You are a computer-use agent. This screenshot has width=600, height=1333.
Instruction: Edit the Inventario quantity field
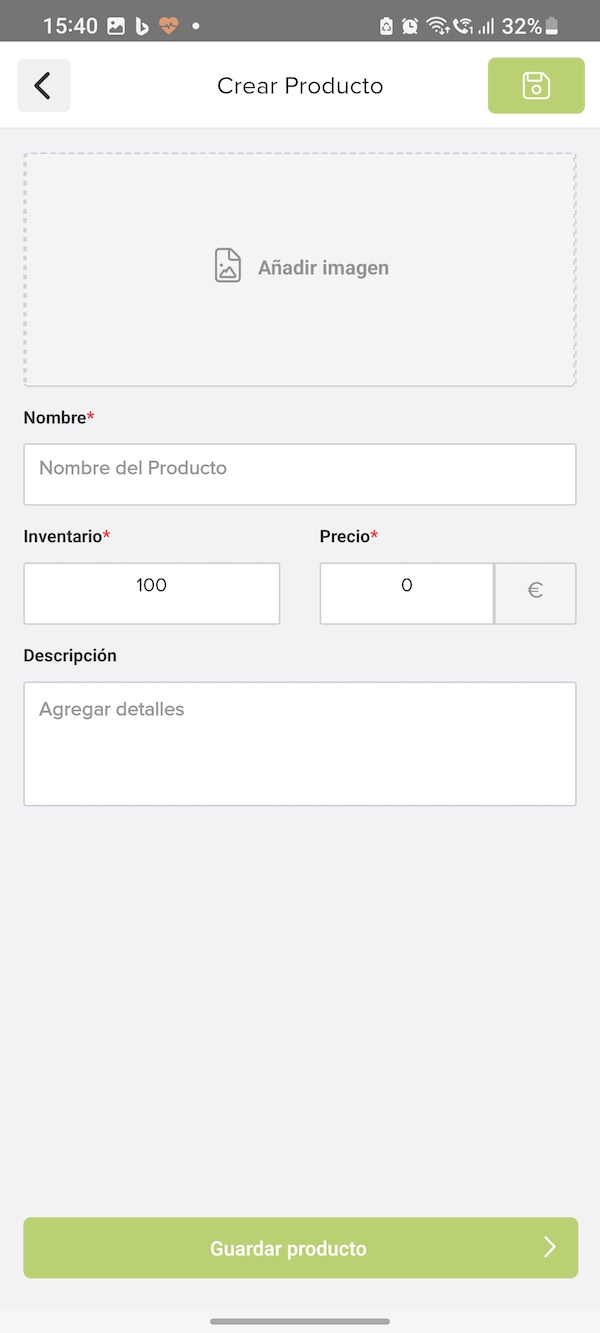[x=151, y=593]
